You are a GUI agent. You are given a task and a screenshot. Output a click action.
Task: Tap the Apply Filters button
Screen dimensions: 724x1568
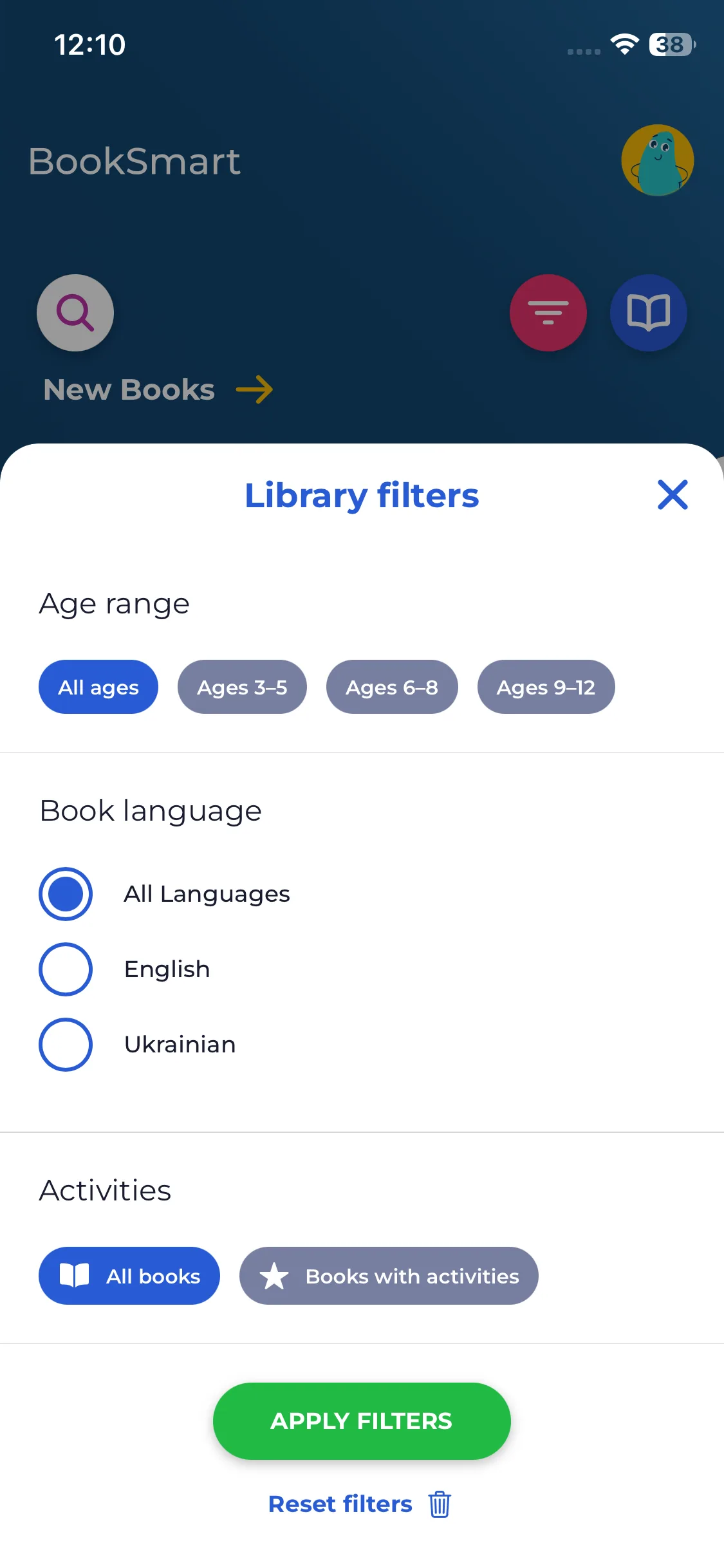point(362,1421)
